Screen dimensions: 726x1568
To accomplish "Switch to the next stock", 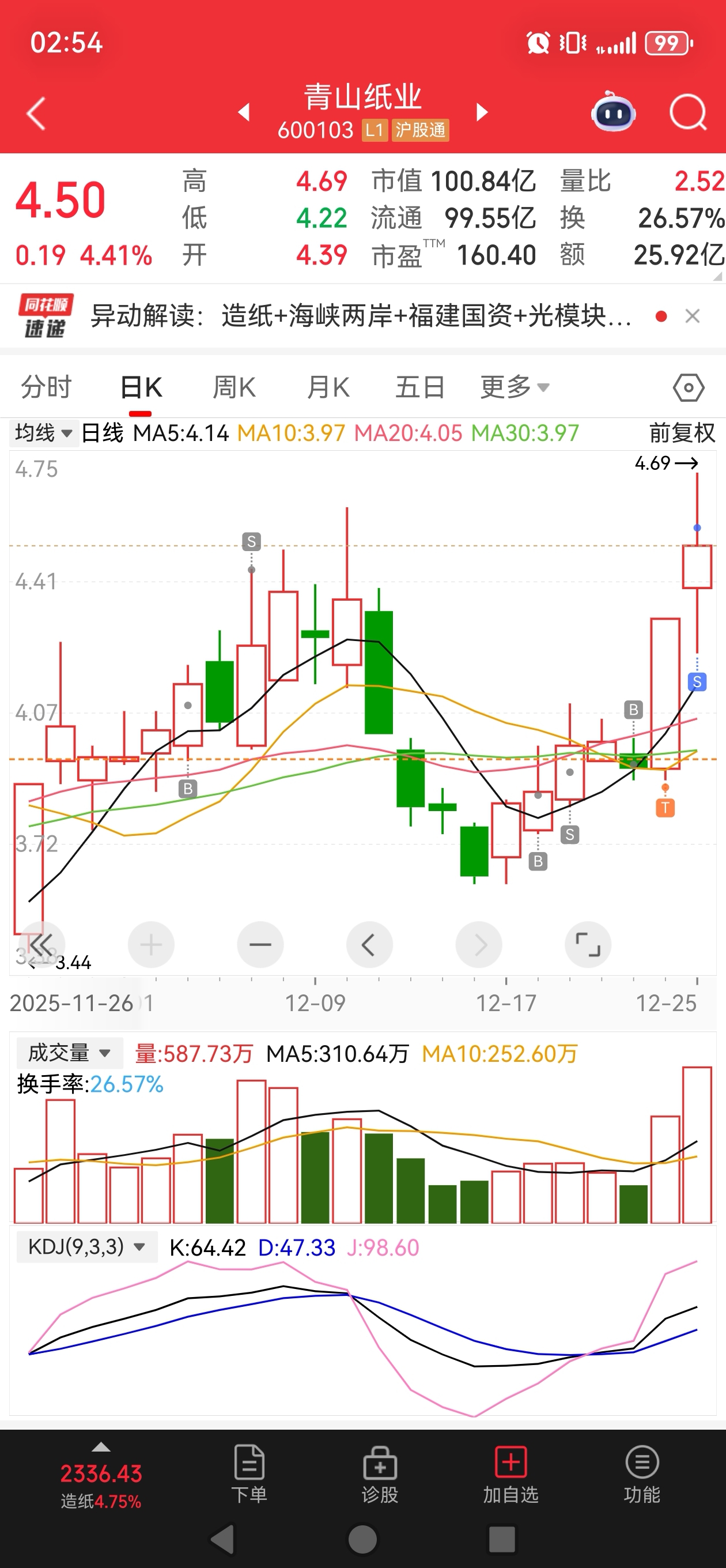I will 482,112.
